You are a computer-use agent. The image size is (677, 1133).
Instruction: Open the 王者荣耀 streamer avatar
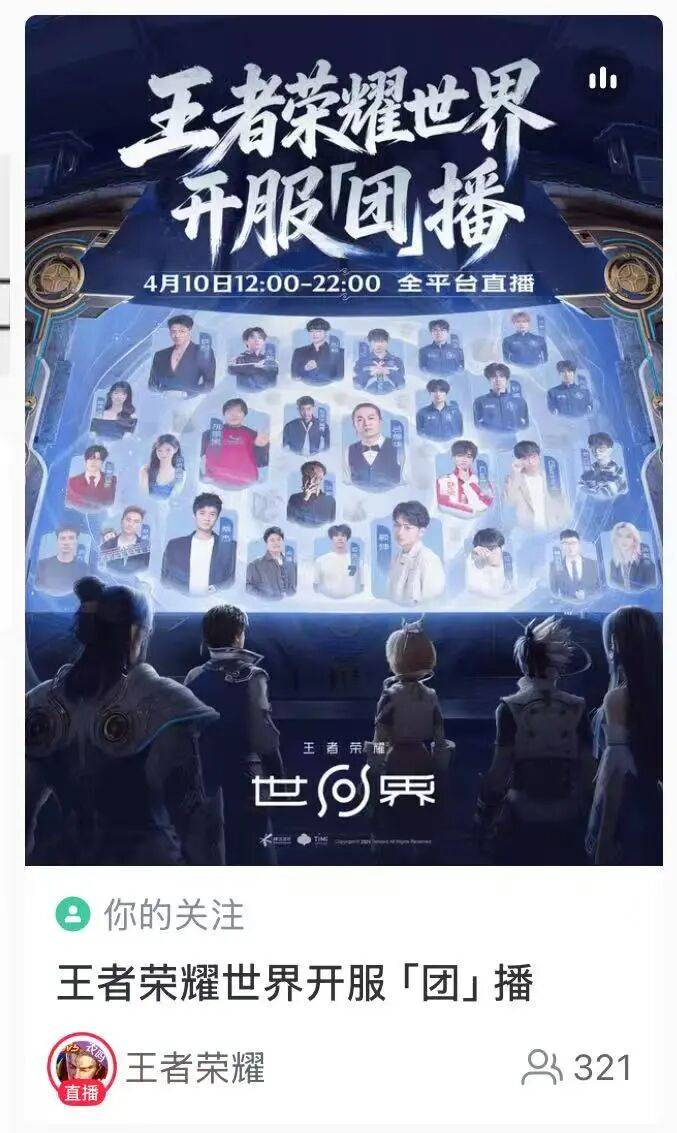[82, 1067]
